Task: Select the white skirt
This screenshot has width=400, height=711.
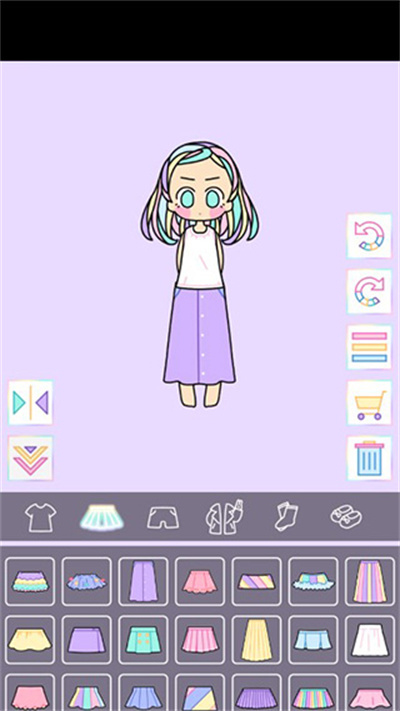Action: (370, 640)
